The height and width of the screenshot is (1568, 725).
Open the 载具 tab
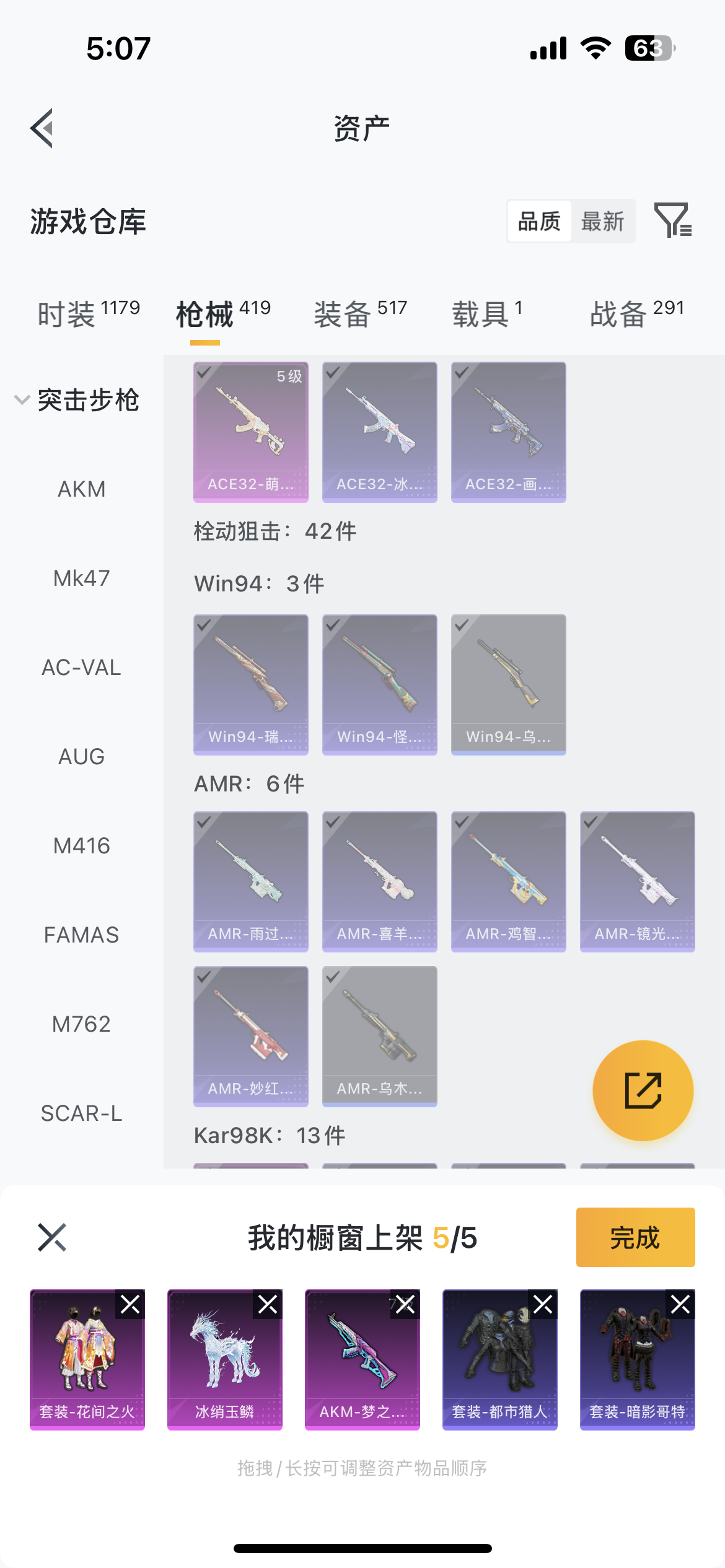coord(487,313)
